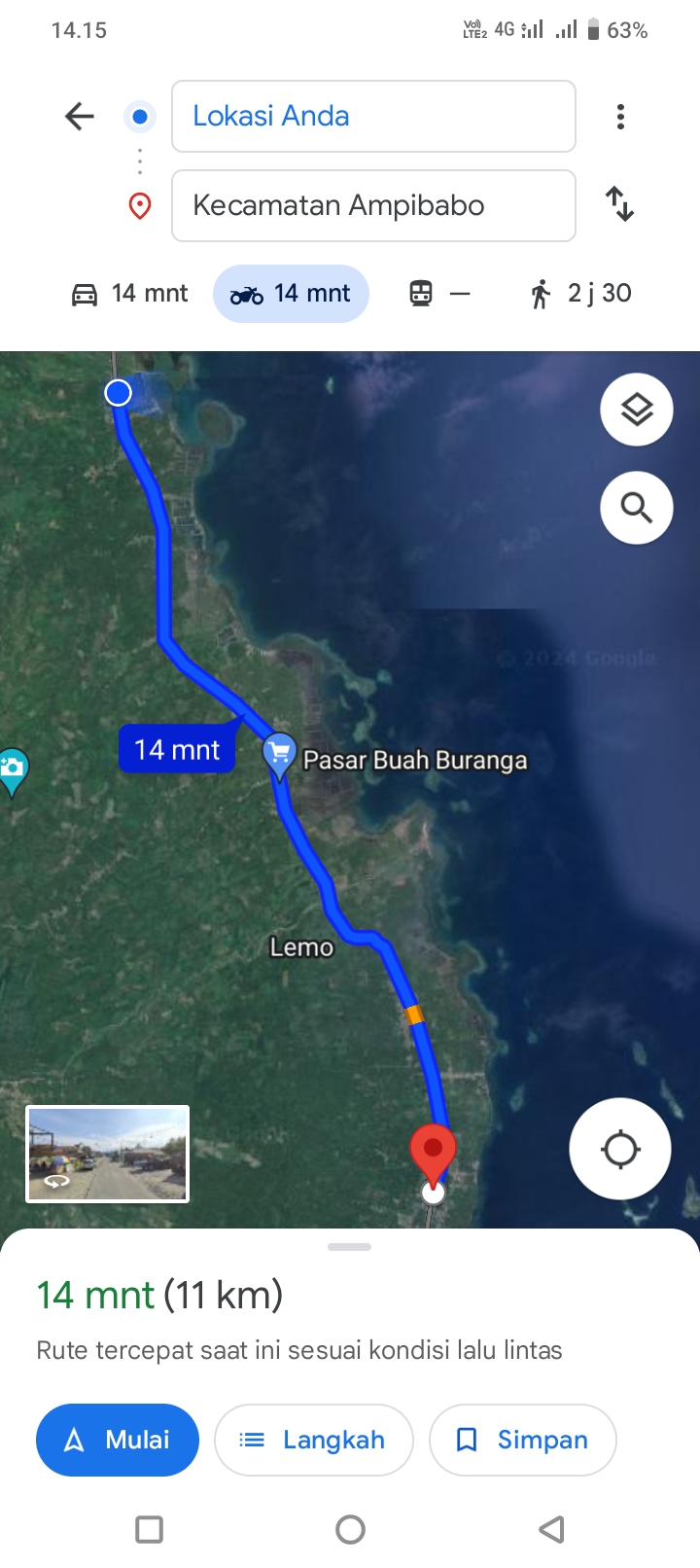
Task: Go to the system home screen
Action: [x=350, y=1529]
